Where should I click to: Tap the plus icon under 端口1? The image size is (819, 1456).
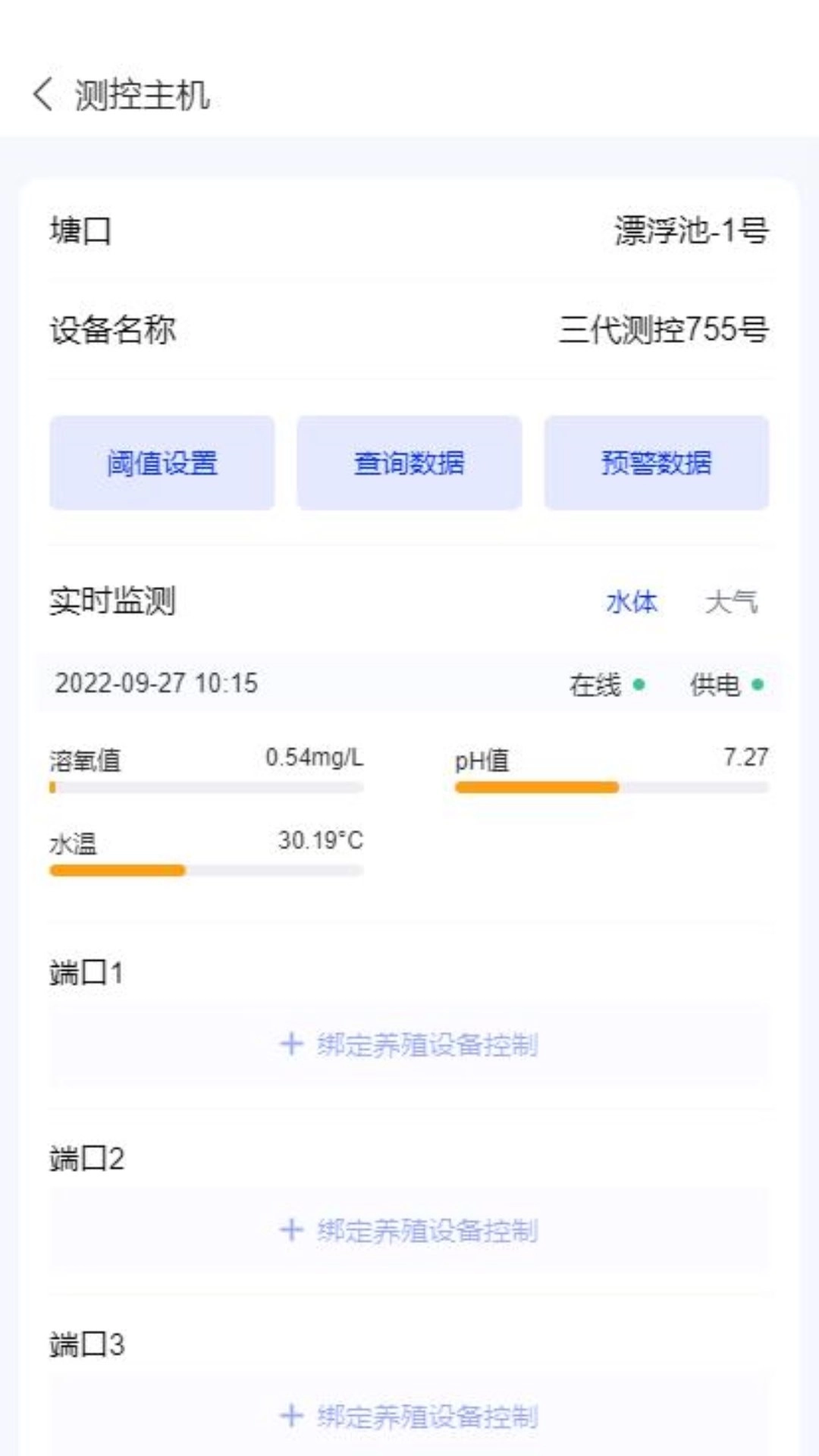pos(290,1045)
